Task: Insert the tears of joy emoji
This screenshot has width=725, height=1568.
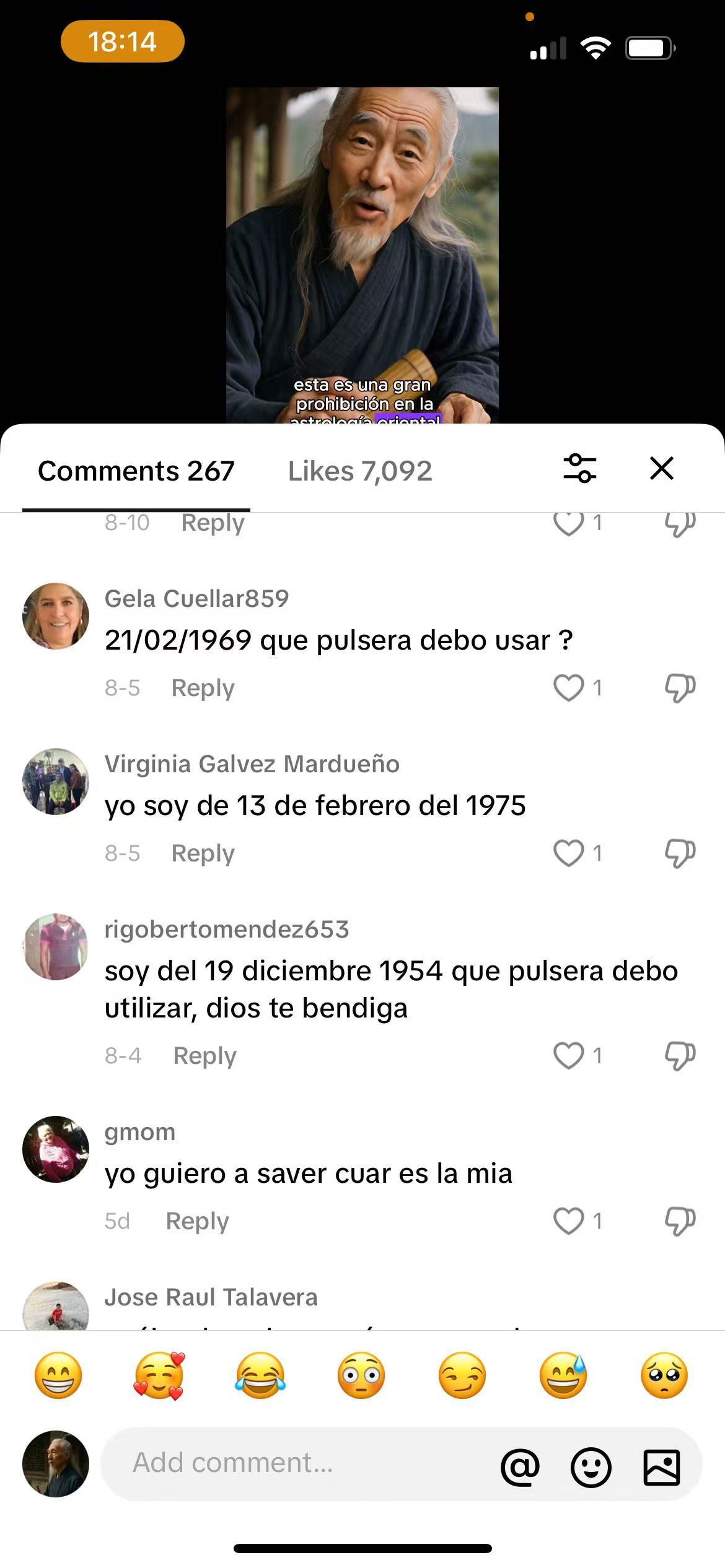Action: [x=260, y=1376]
